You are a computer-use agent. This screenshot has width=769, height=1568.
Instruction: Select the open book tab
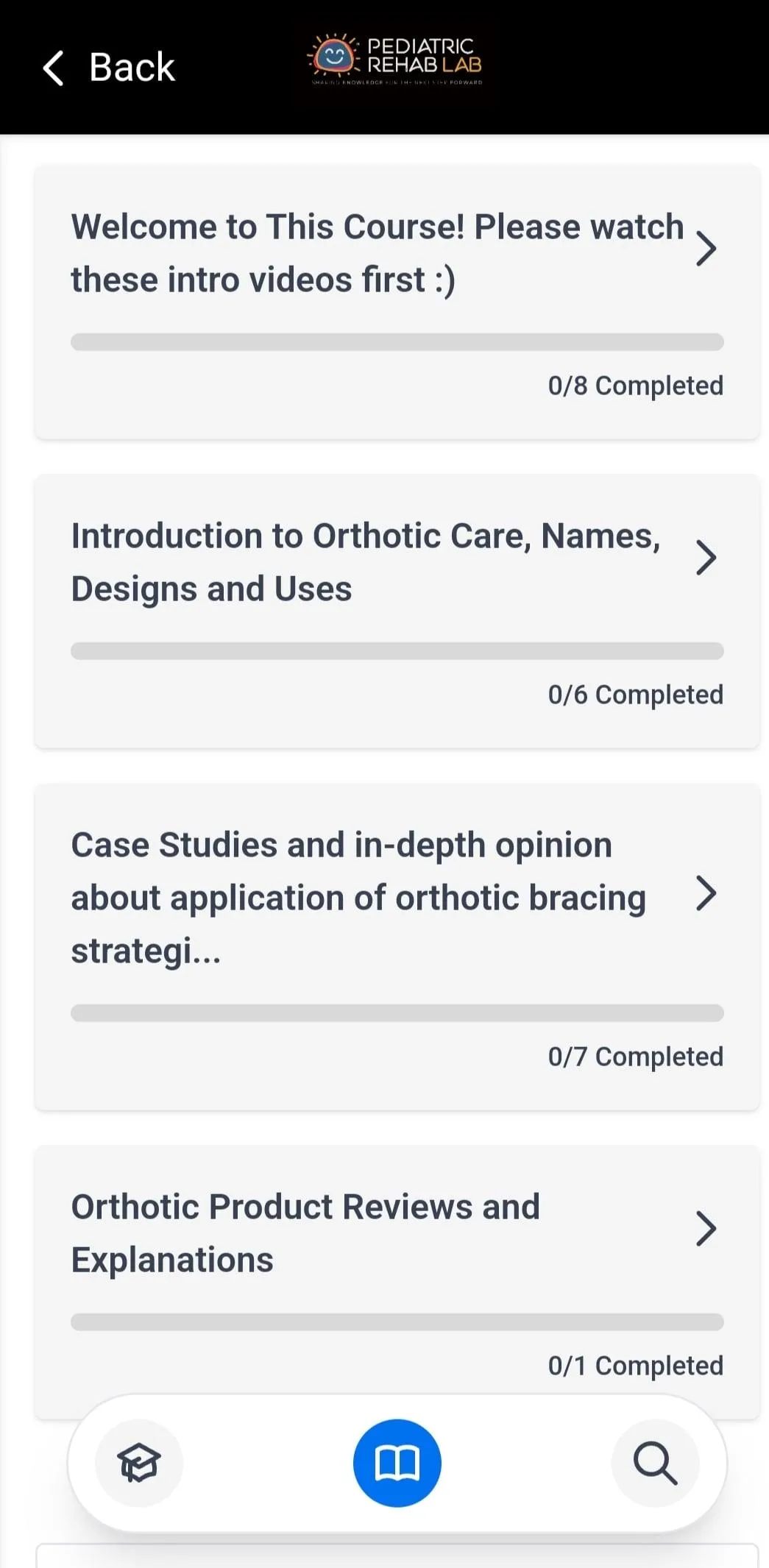click(x=397, y=1463)
